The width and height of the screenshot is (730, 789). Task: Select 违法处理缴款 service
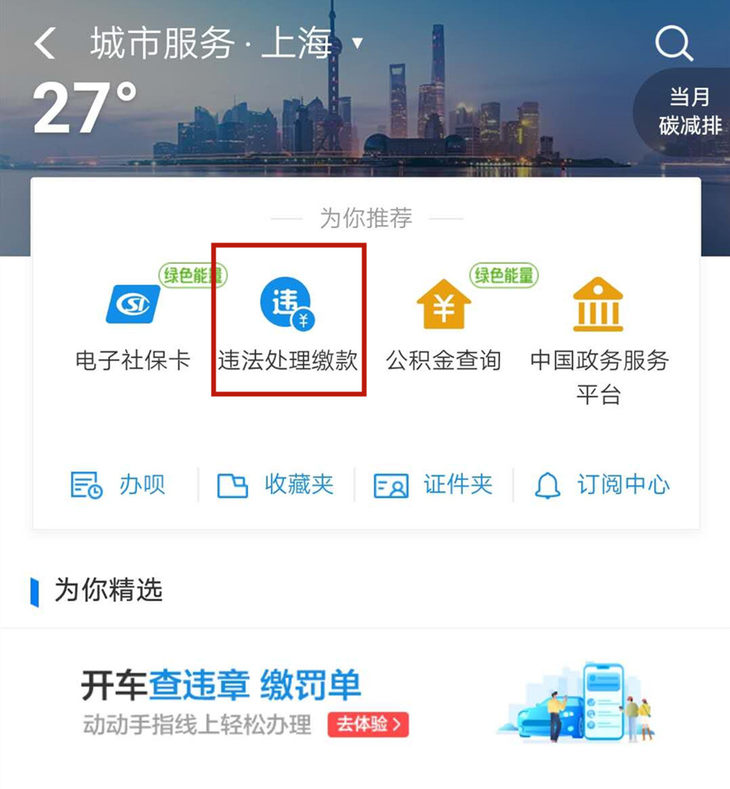(288, 322)
